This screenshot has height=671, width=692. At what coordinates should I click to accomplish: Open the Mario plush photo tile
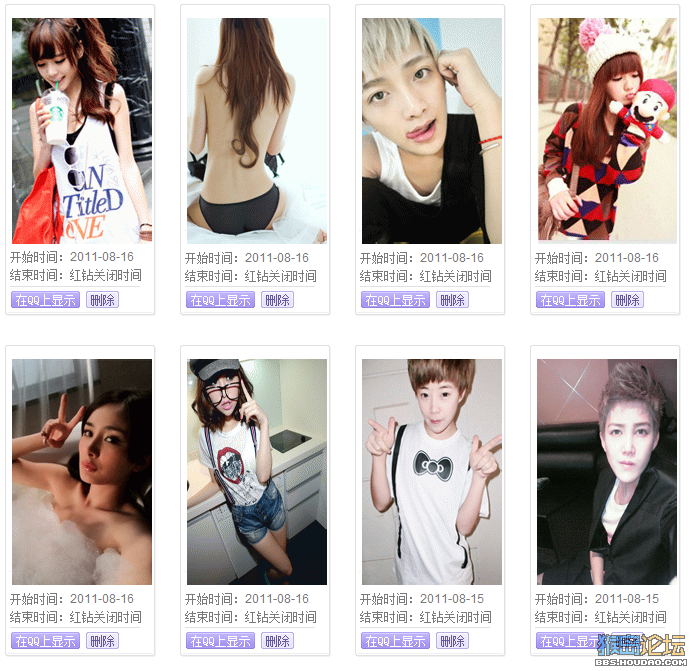[607, 130]
